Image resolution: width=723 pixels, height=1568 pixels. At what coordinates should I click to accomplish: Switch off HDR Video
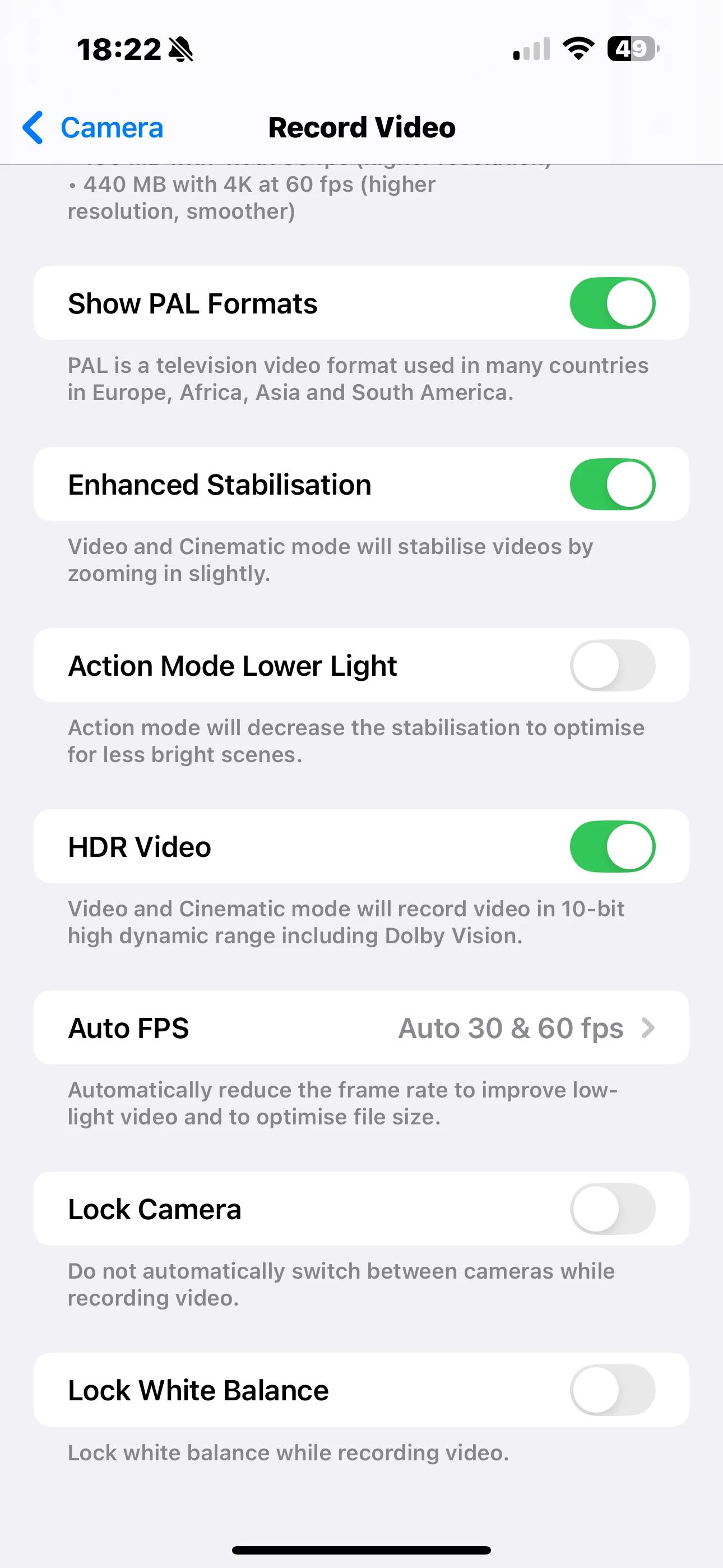tap(611, 847)
